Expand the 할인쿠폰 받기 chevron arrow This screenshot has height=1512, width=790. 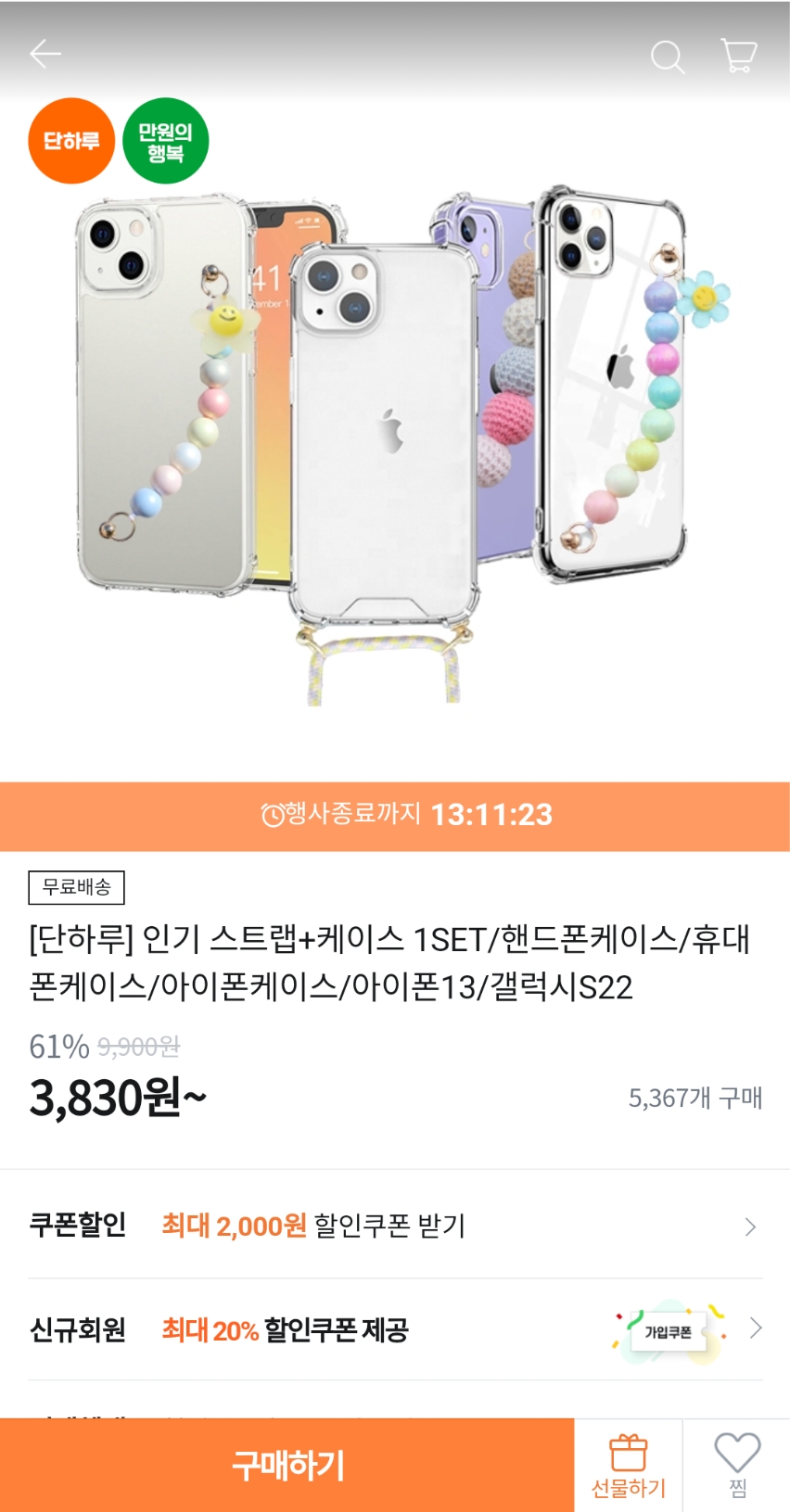(x=751, y=1226)
